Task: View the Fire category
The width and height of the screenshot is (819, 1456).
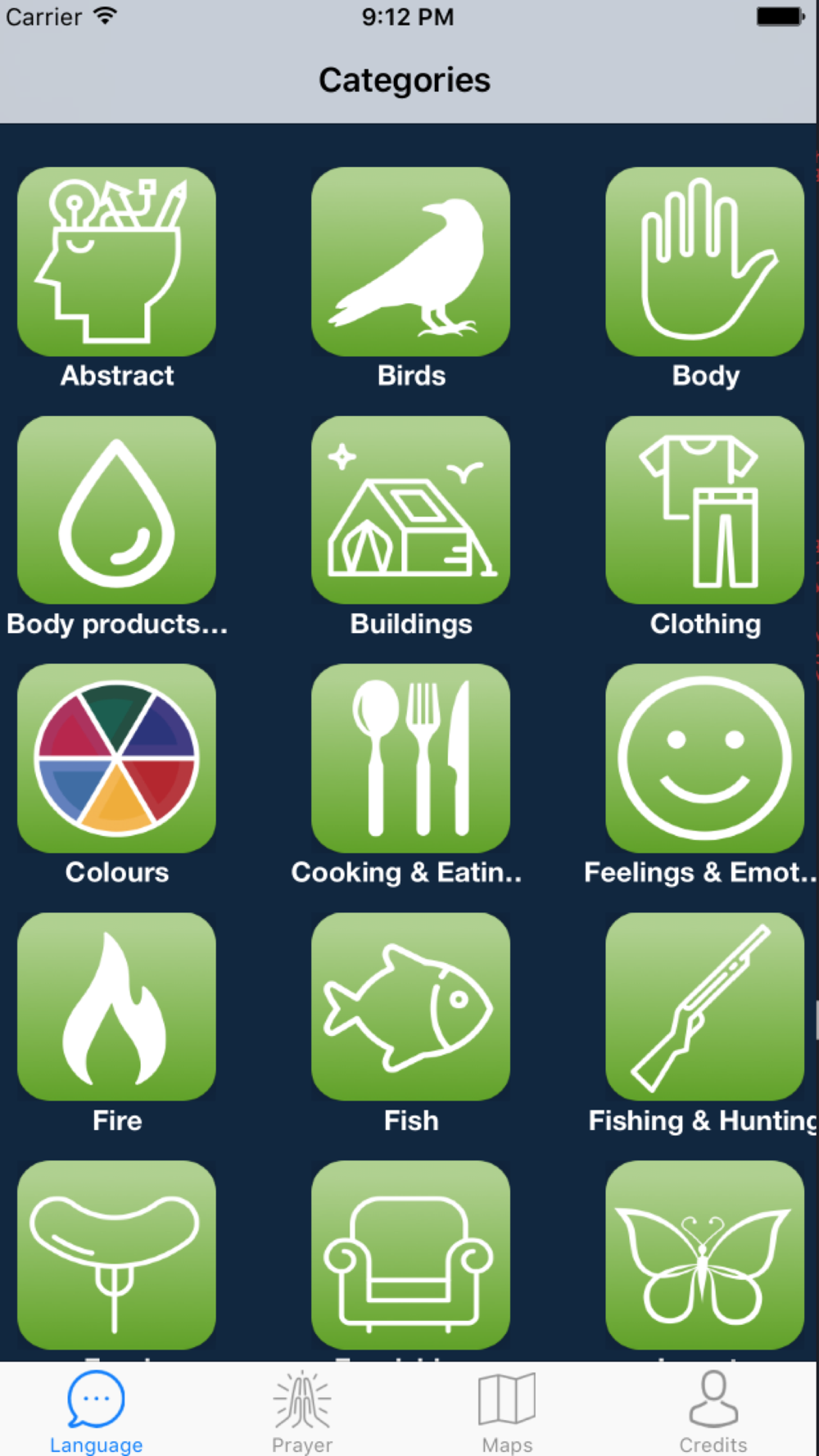Action: (116, 1006)
